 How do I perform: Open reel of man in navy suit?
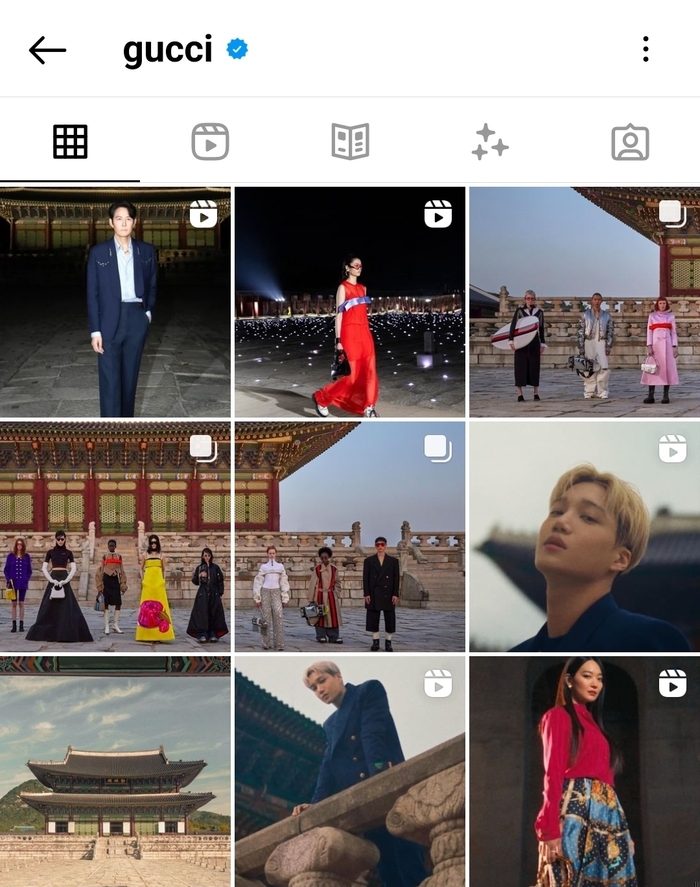[x=115, y=302]
